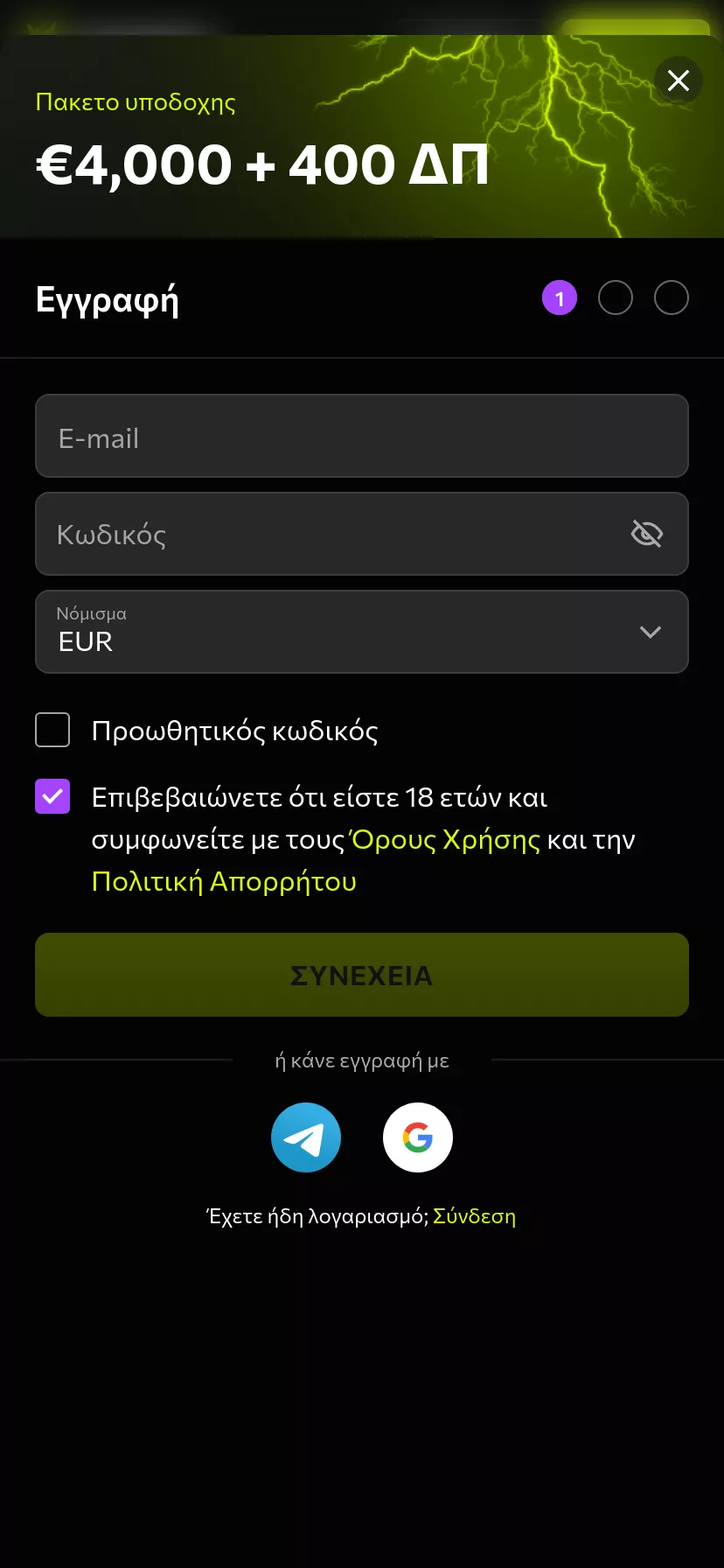The width and height of the screenshot is (724, 1568).
Task: Select step 1 indicator in registration progress
Action: (559, 297)
